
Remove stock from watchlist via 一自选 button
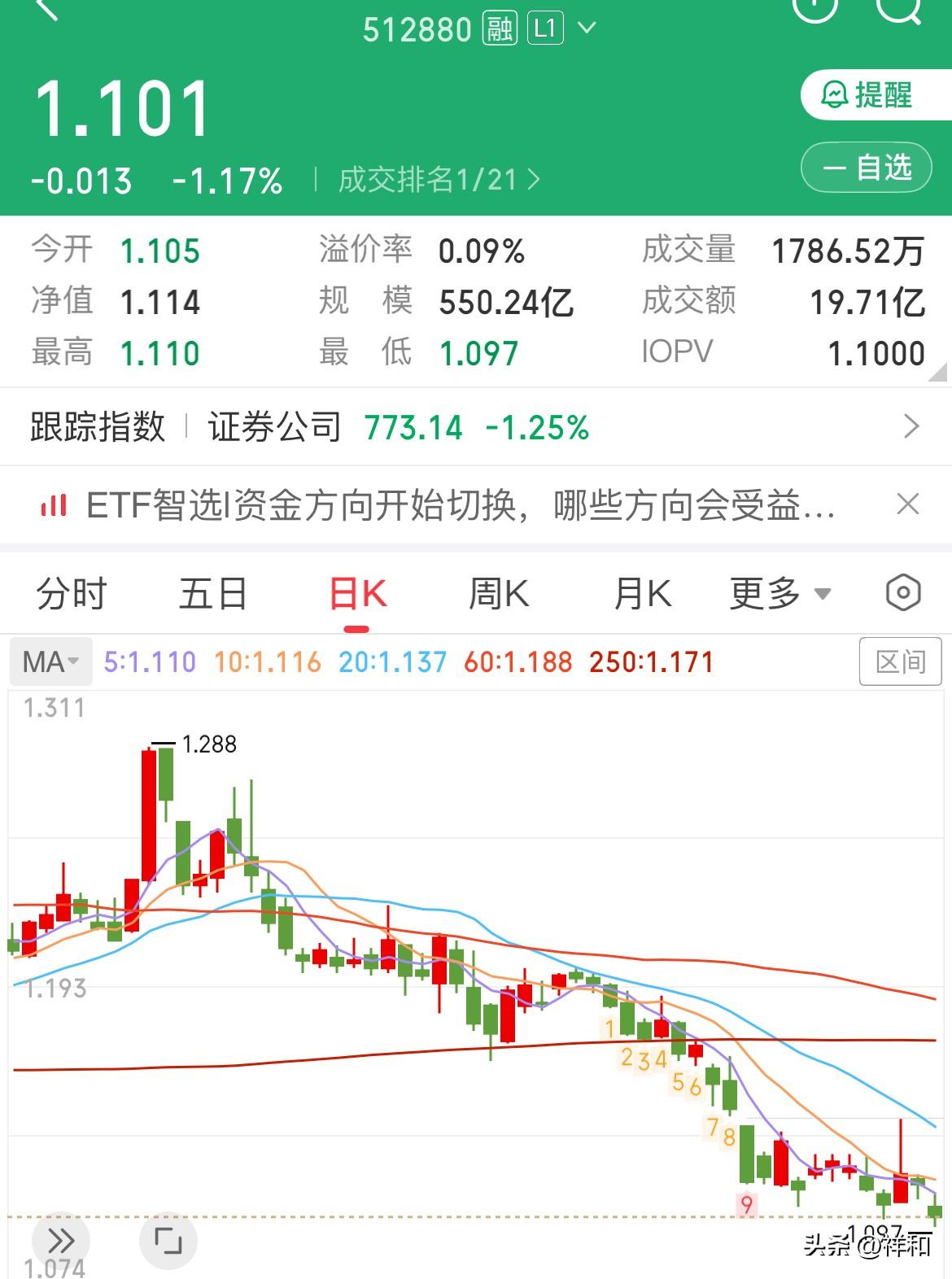866,166
